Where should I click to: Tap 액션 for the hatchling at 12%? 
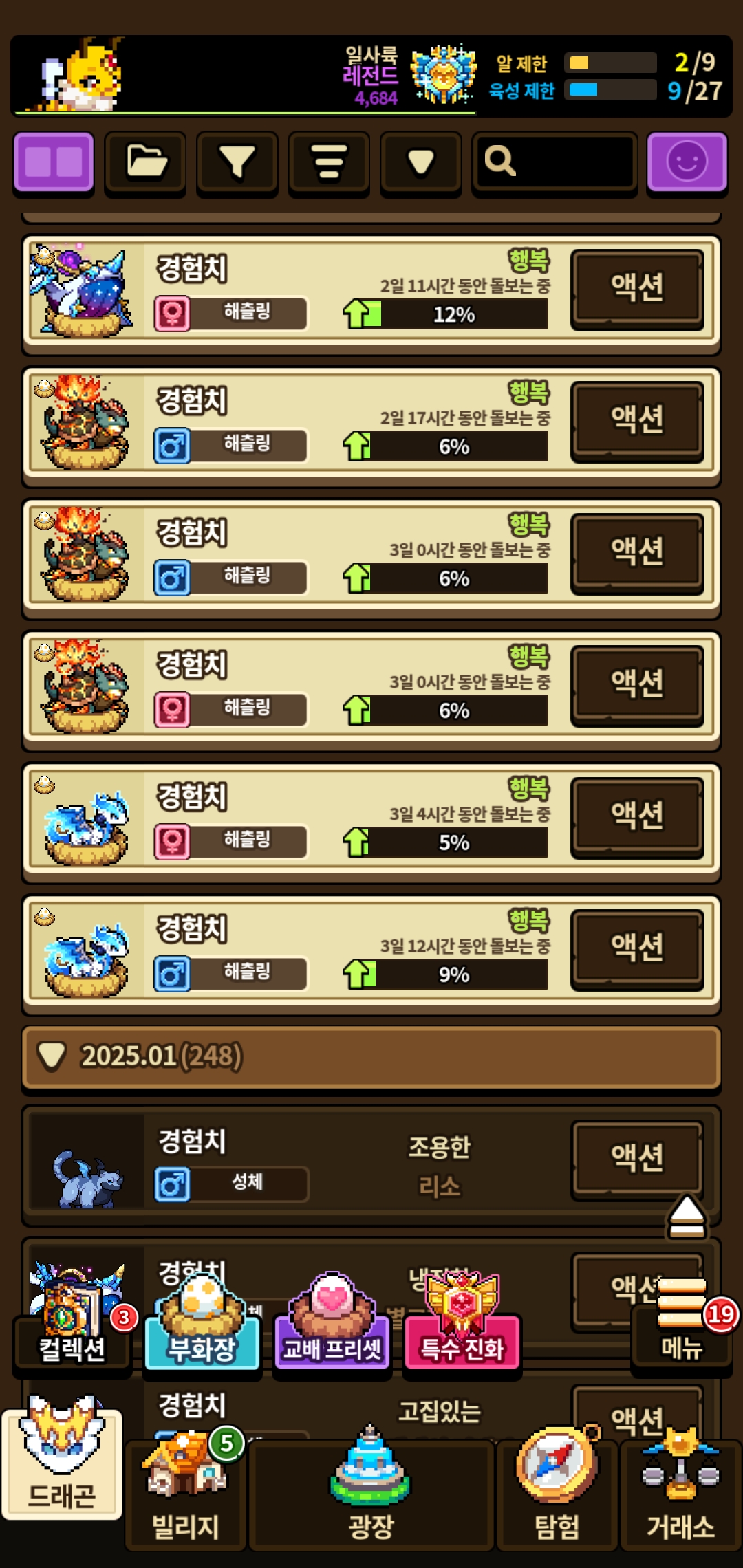pos(637,287)
